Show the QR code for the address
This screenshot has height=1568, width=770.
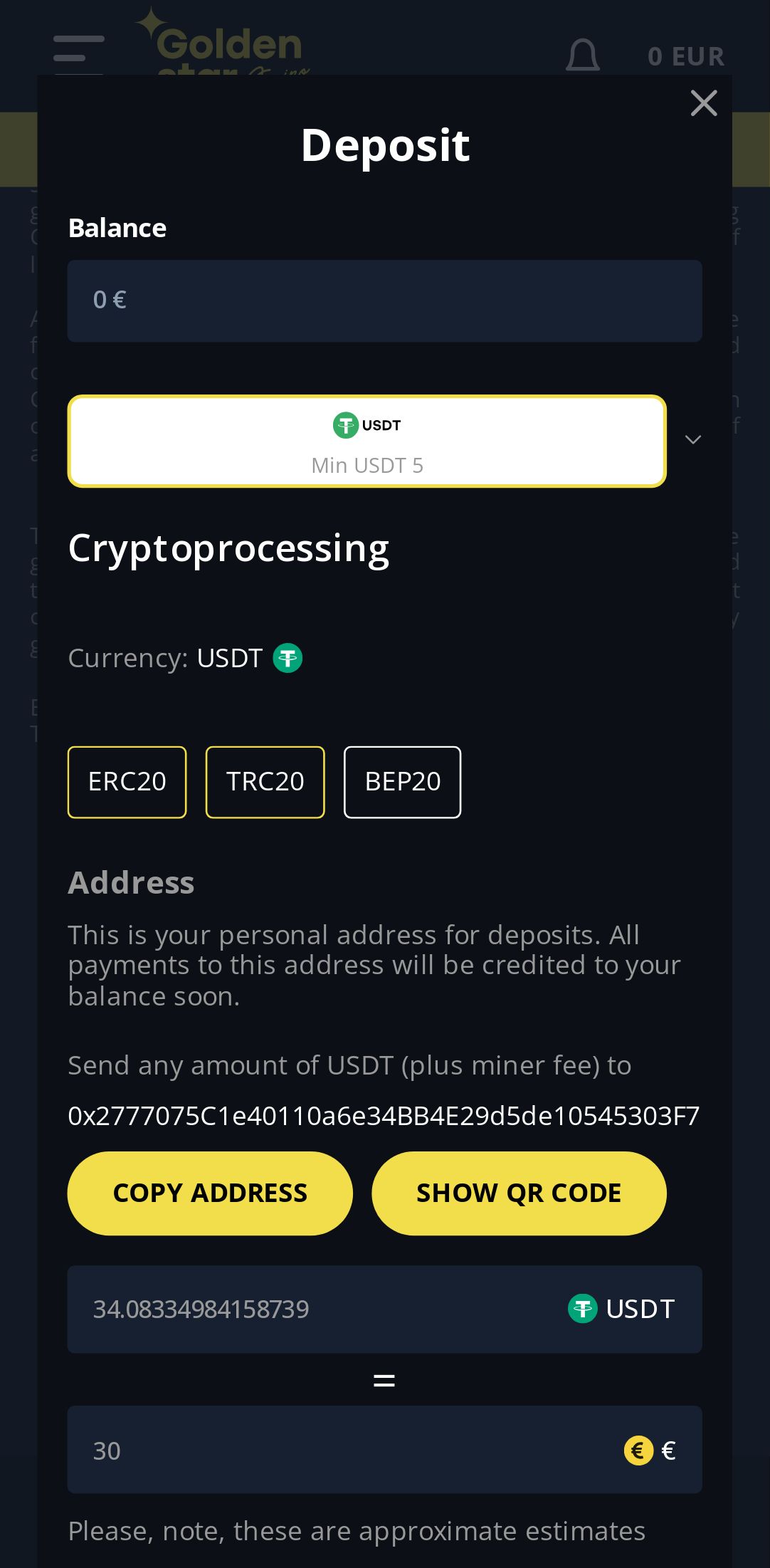(519, 1193)
